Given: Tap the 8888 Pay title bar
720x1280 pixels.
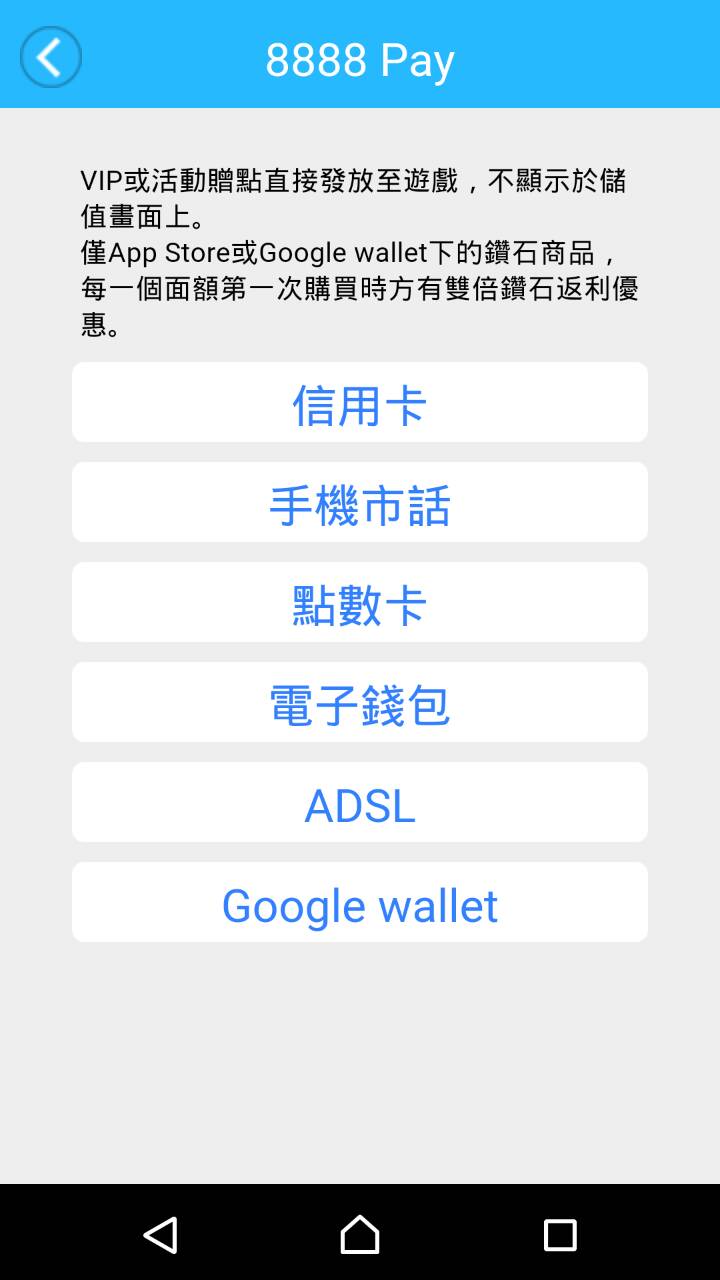Looking at the screenshot, I should [360, 57].
